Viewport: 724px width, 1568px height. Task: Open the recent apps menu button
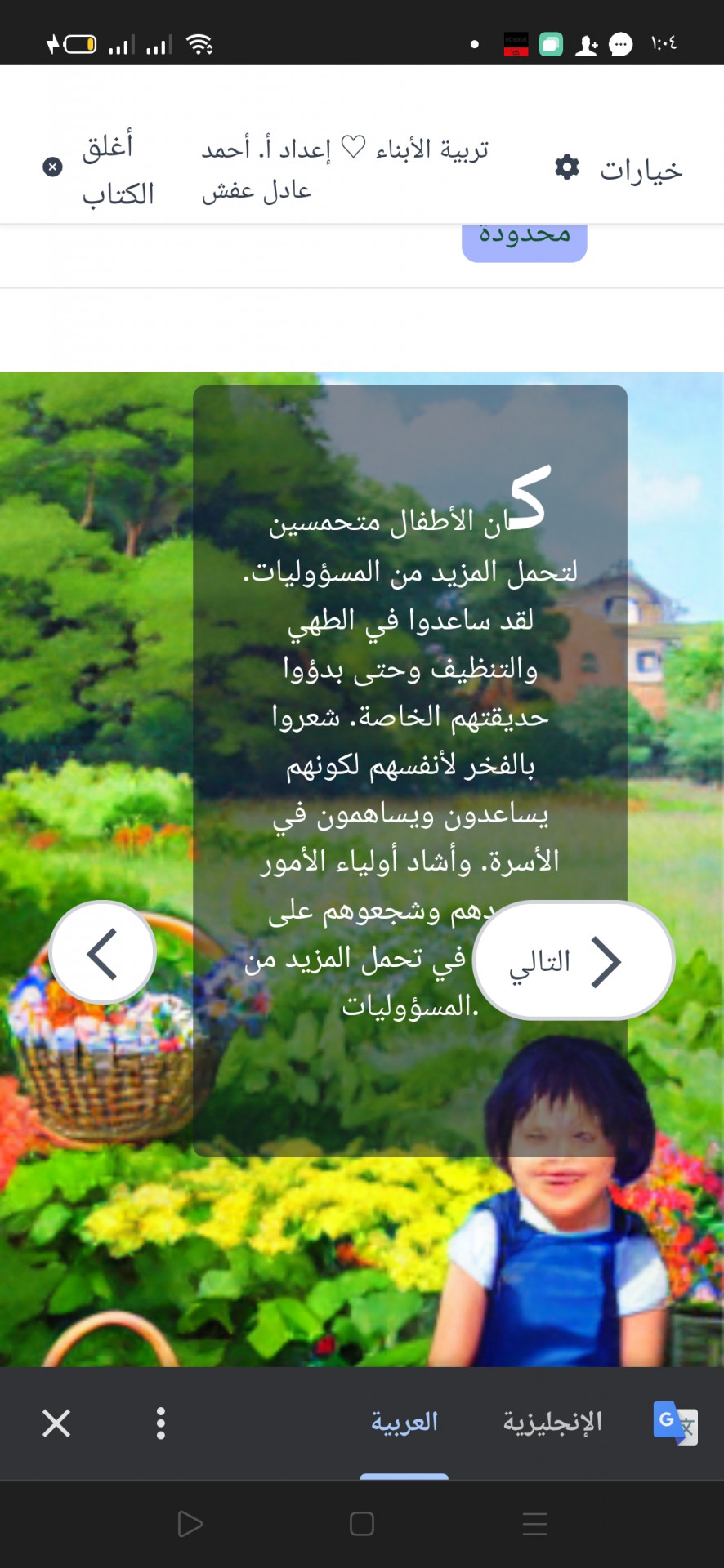click(534, 1524)
